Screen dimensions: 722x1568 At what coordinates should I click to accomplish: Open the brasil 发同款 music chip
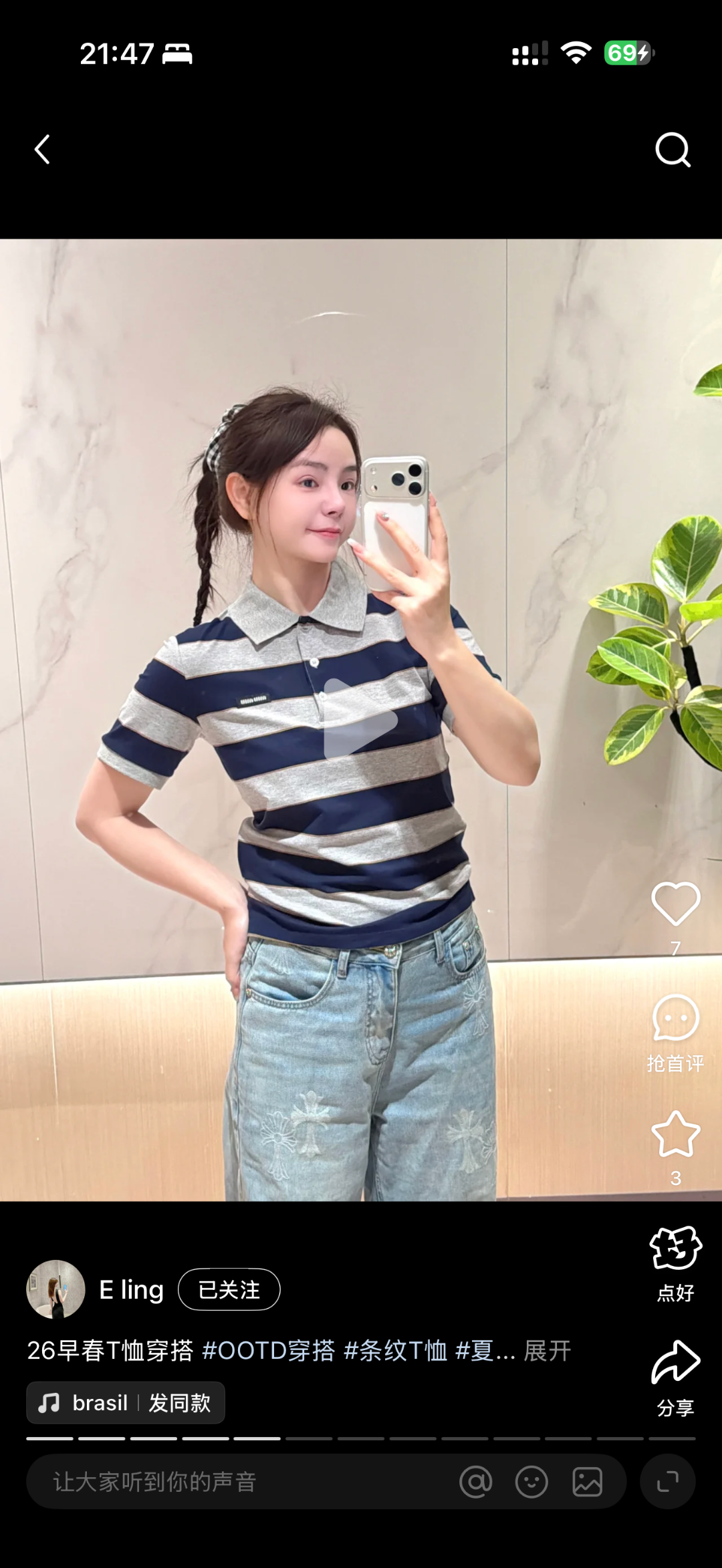(126, 1403)
